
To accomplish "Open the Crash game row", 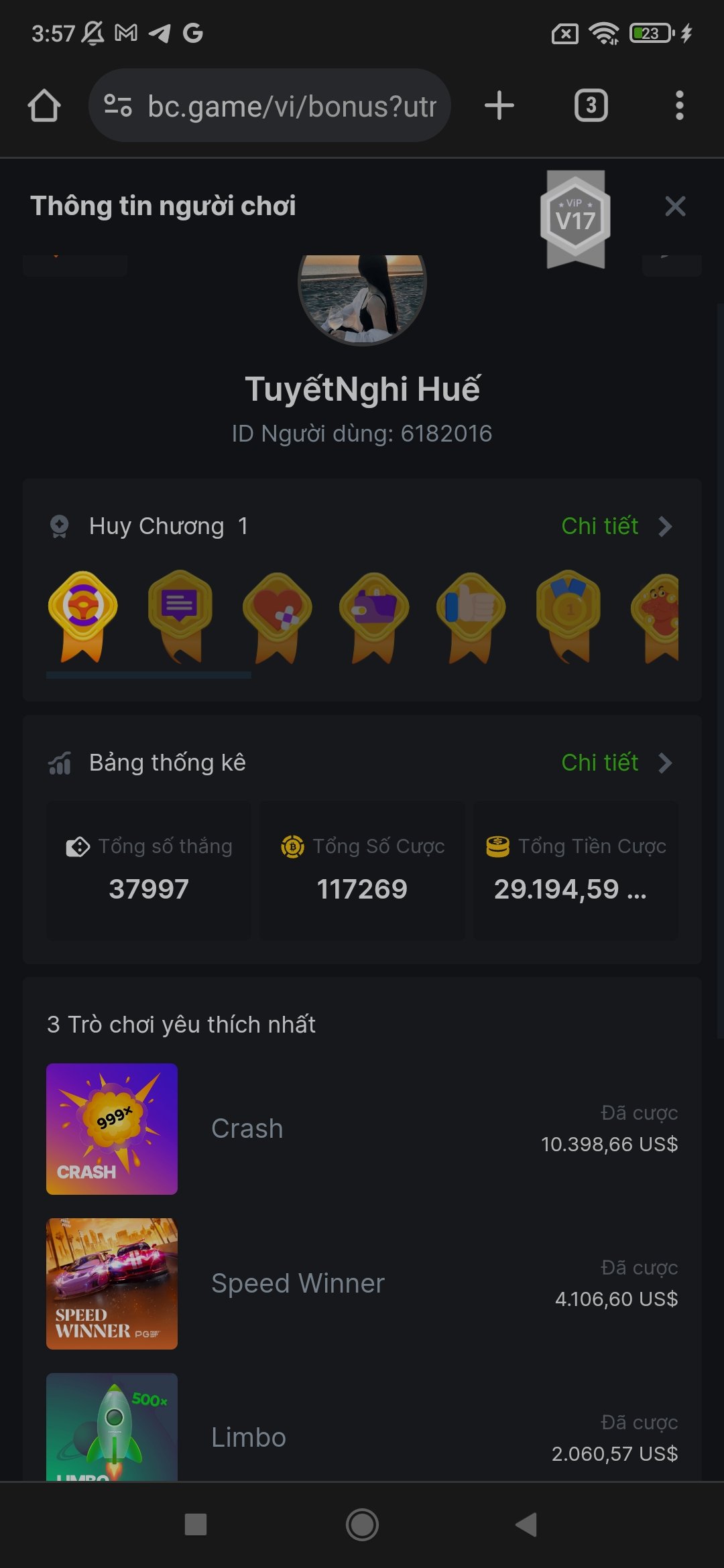I will point(362,1129).
